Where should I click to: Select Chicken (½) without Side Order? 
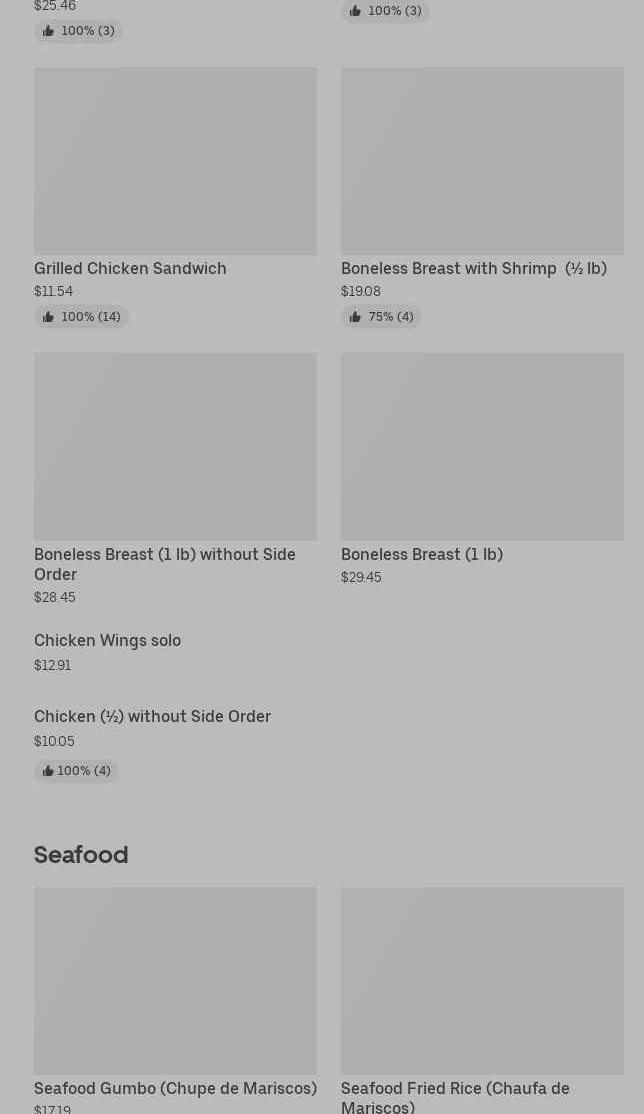tap(152, 717)
